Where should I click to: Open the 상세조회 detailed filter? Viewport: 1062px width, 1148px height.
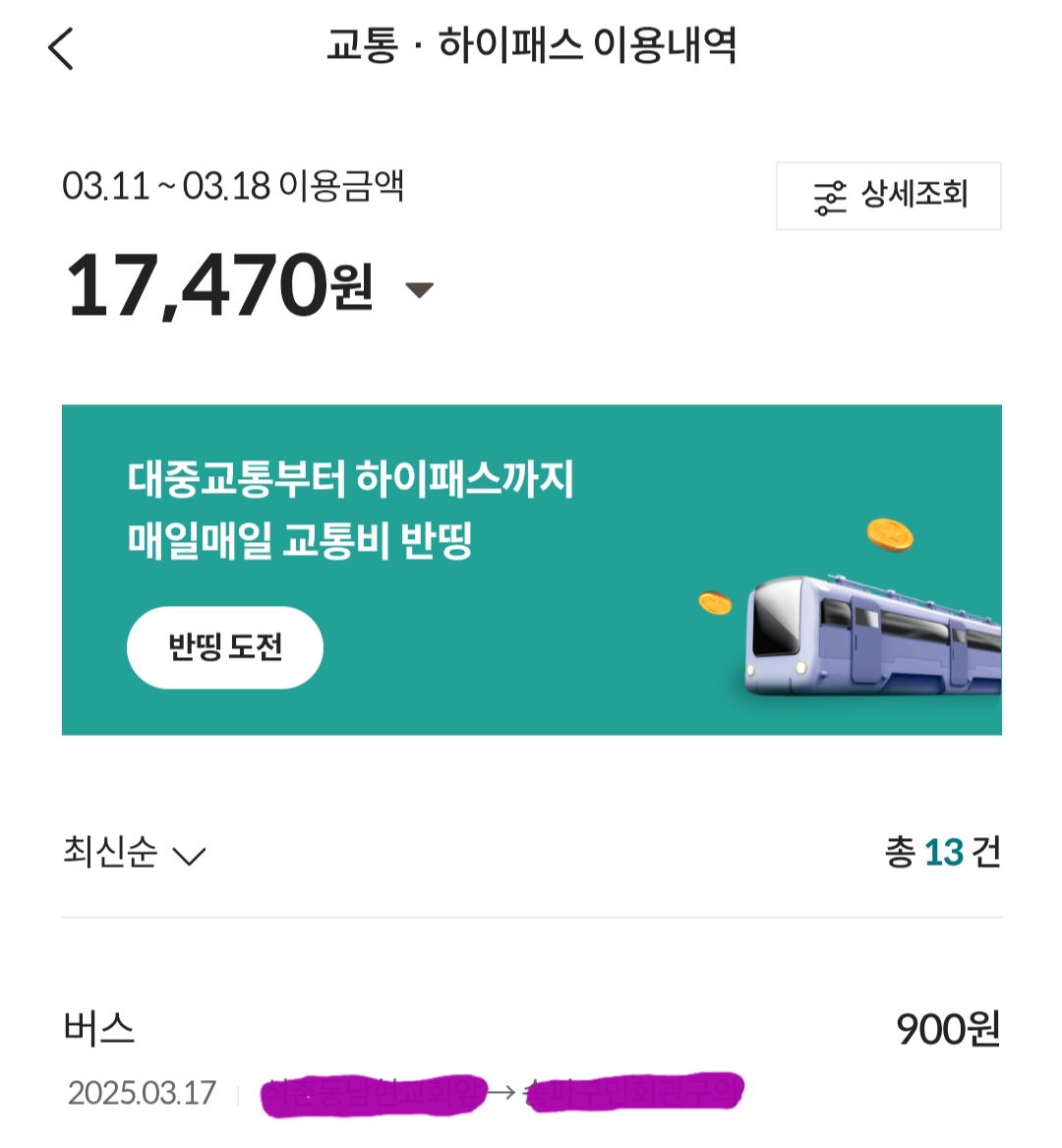point(888,196)
